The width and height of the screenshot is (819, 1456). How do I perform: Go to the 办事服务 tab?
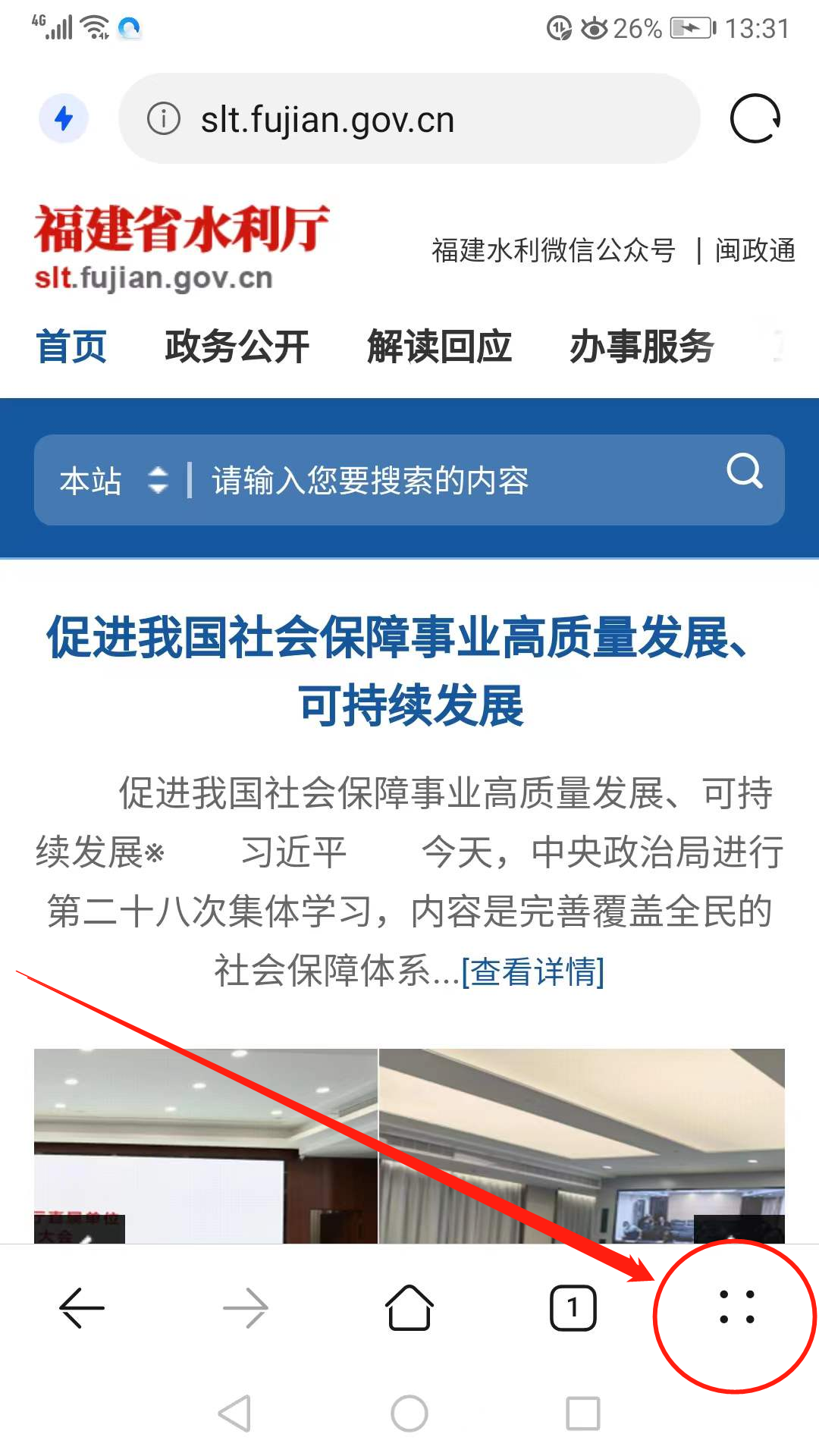tap(642, 347)
